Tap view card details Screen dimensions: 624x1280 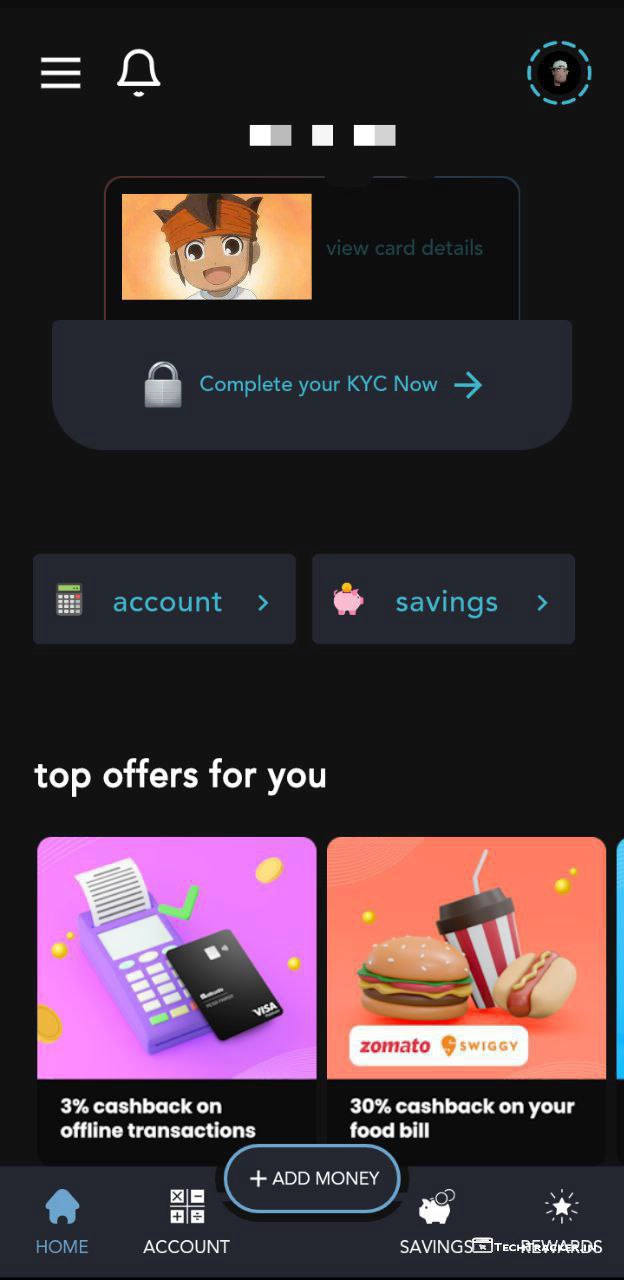(404, 248)
